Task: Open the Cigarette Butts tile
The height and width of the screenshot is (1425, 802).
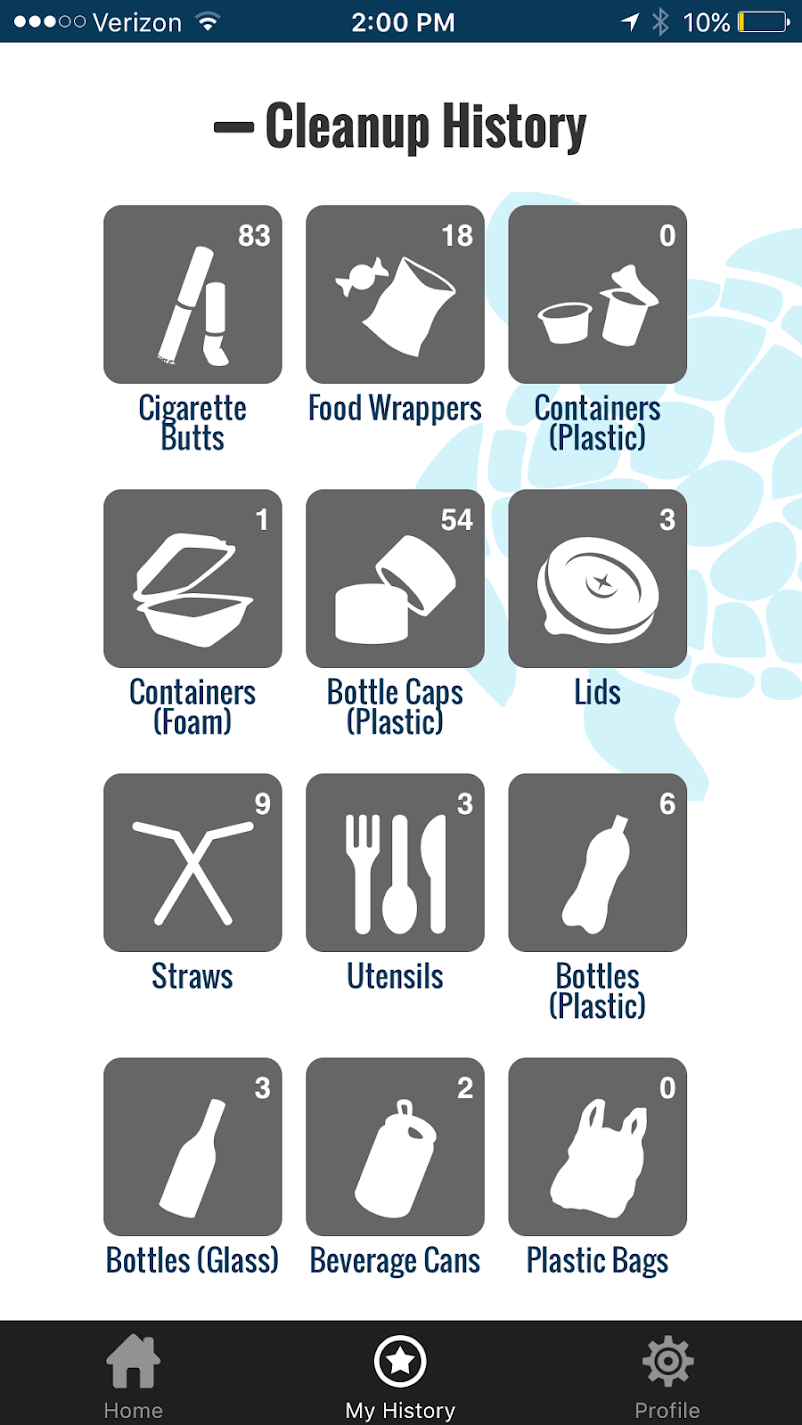Action: coord(192,294)
